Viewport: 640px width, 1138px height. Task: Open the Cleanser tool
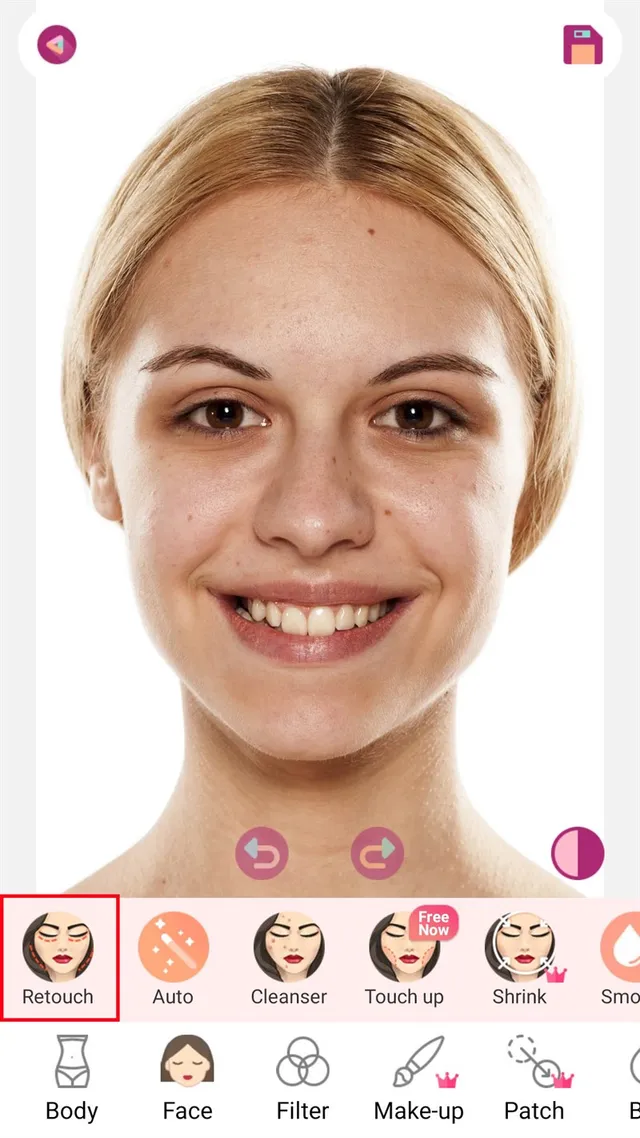pyautogui.click(x=289, y=958)
